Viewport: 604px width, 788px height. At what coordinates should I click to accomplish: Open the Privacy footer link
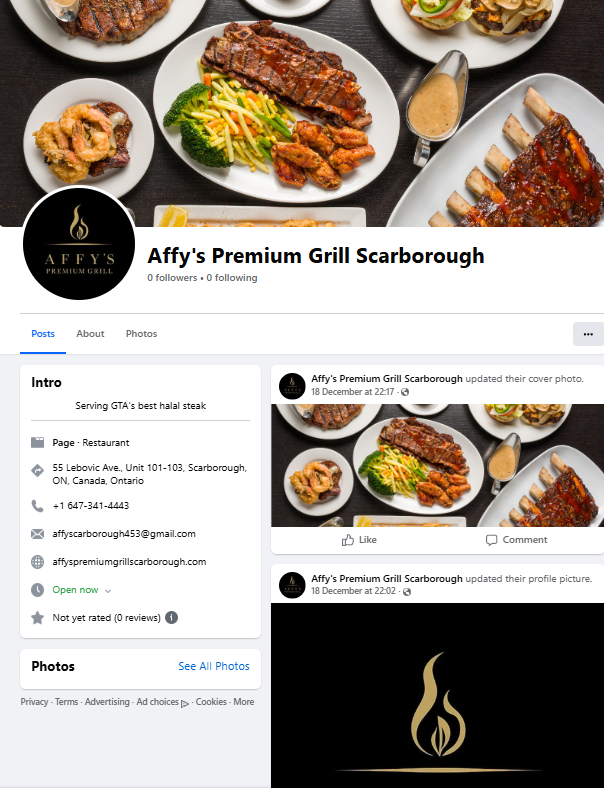[34, 702]
